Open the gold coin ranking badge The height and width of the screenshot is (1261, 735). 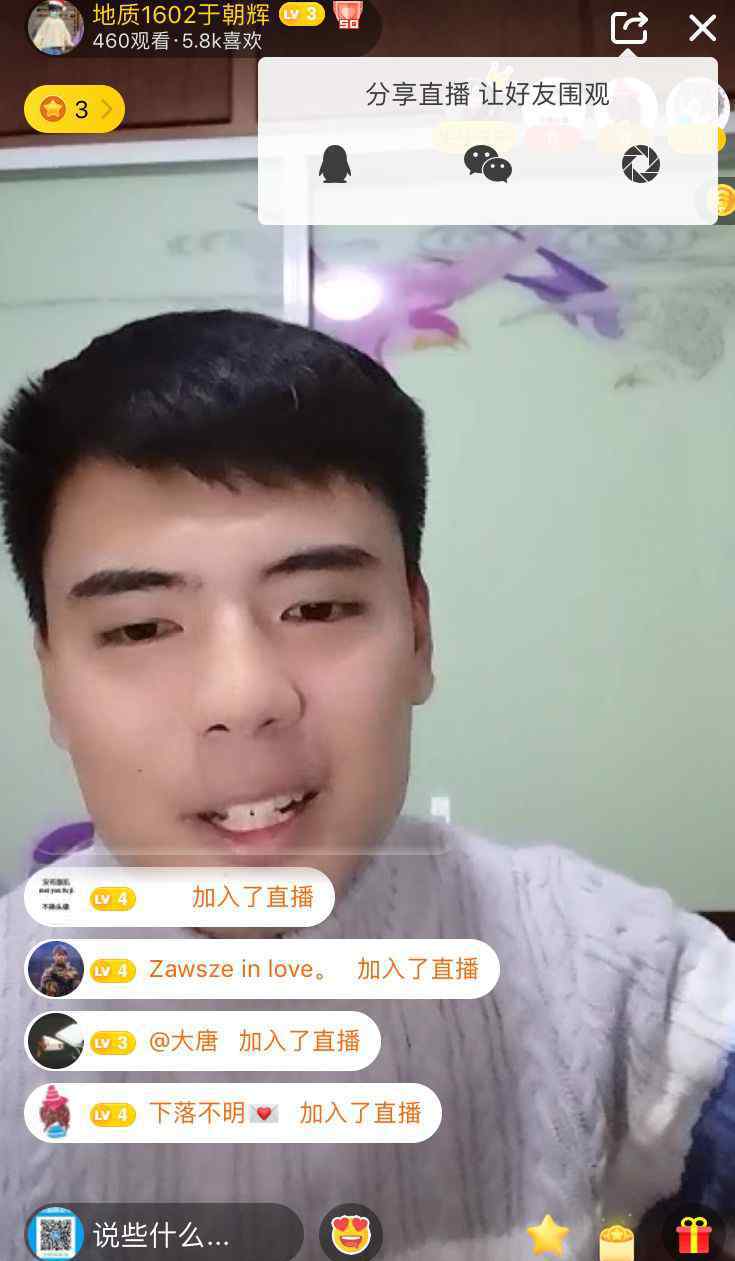74,109
